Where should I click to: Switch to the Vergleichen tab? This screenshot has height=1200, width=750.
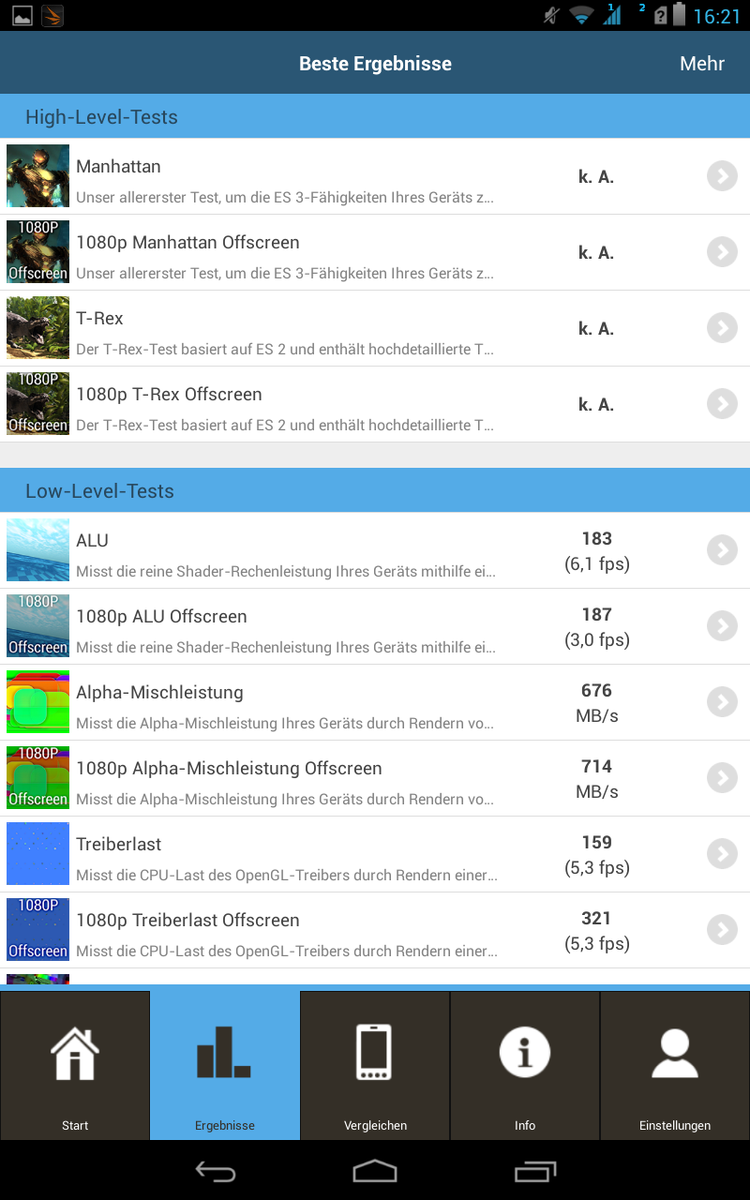[375, 1065]
